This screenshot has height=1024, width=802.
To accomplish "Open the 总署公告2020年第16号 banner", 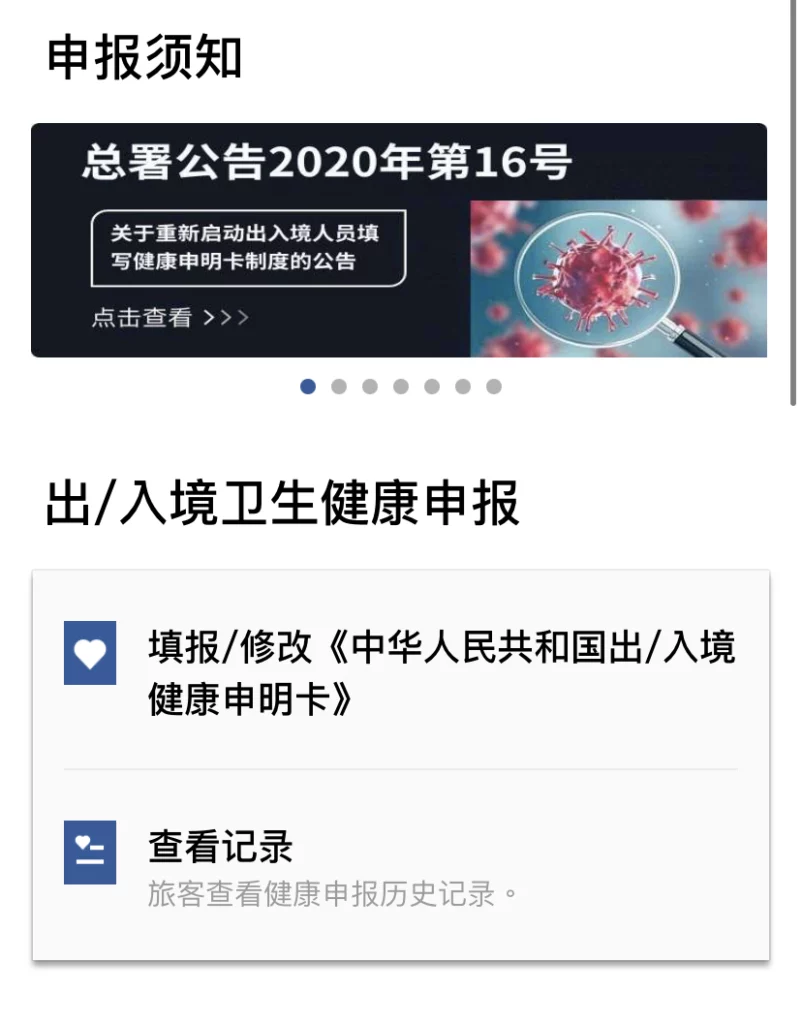I will click(x=398, y=240).
